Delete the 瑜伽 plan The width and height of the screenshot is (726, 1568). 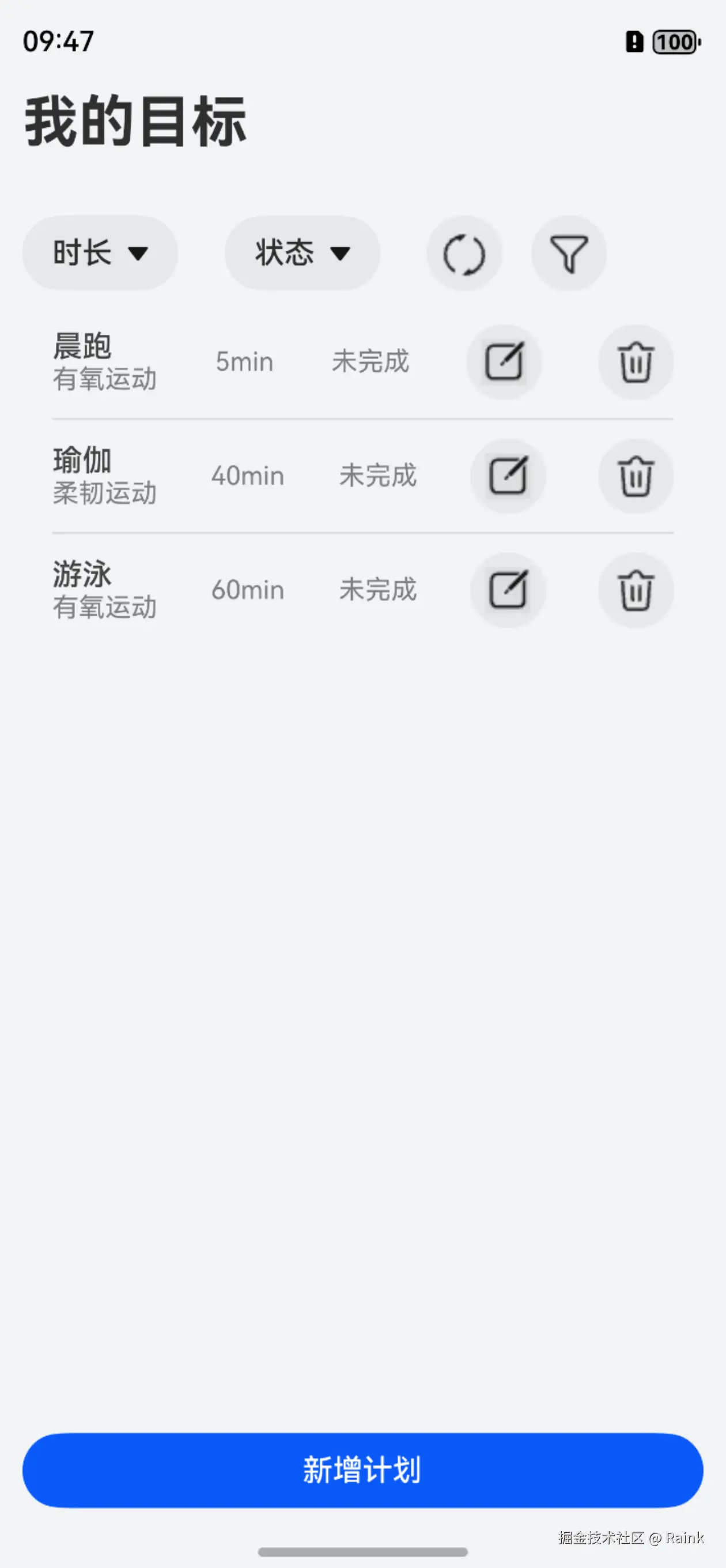[x=636, y=476]
